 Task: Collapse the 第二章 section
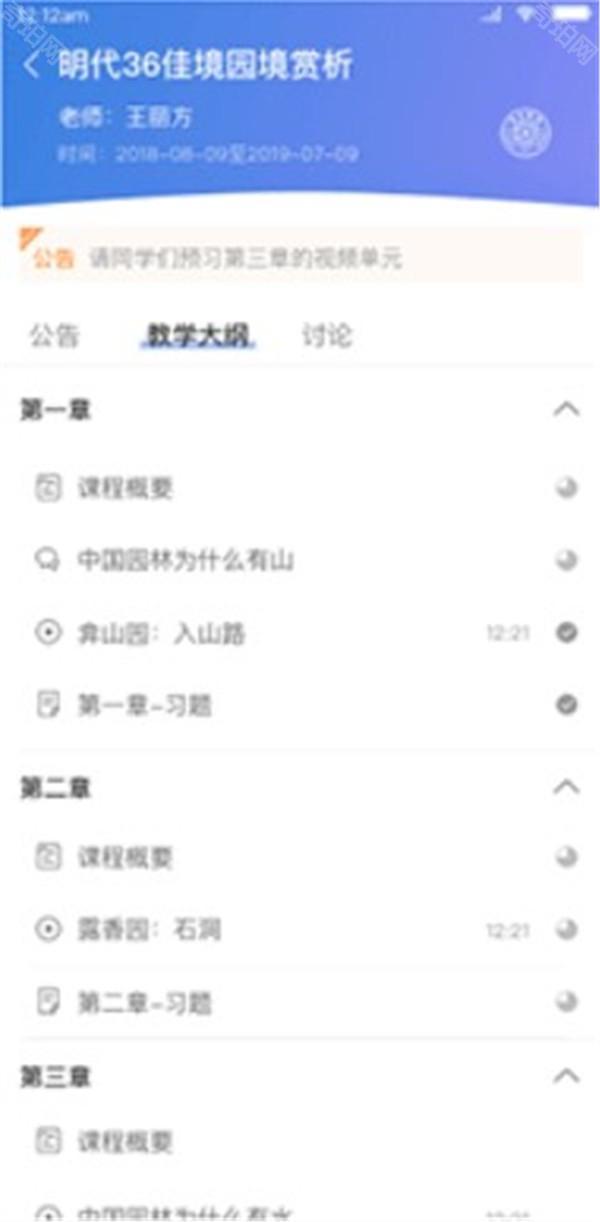click(566, 787)
